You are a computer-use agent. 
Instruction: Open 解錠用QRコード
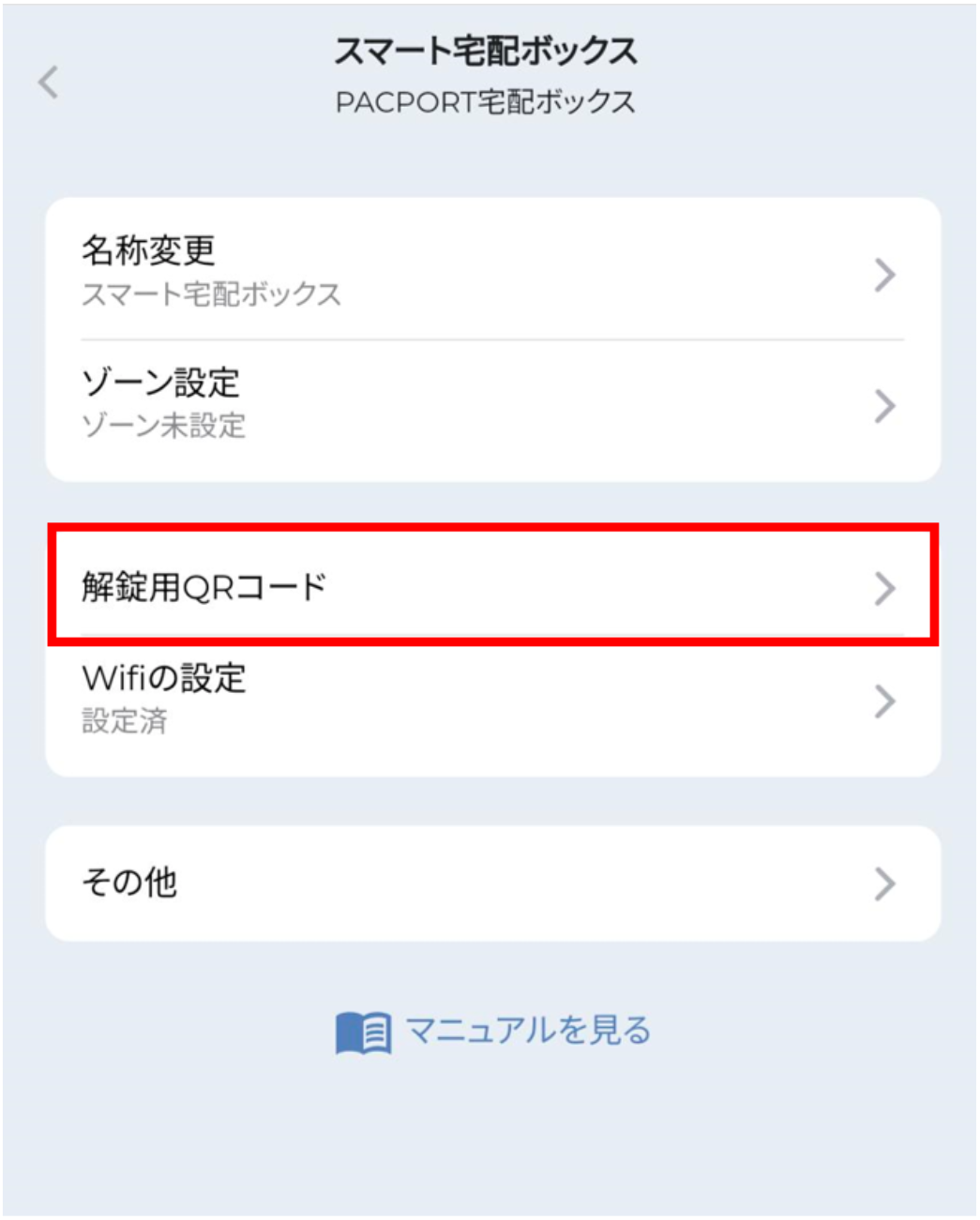click(491, 588)
